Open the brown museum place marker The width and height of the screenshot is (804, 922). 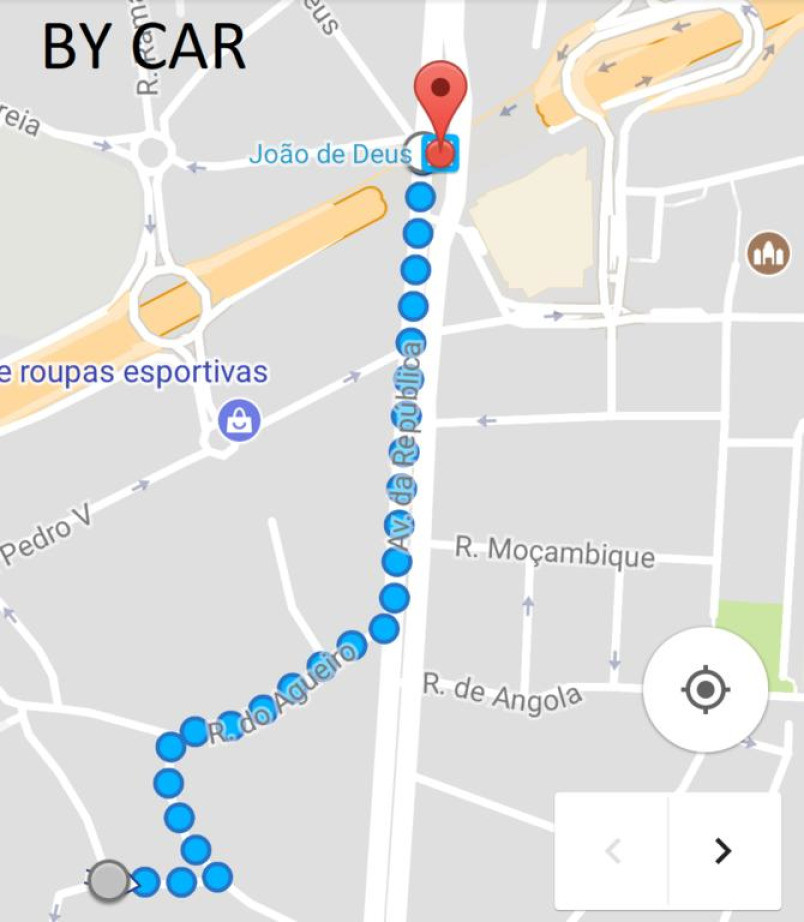coord(768,253)
